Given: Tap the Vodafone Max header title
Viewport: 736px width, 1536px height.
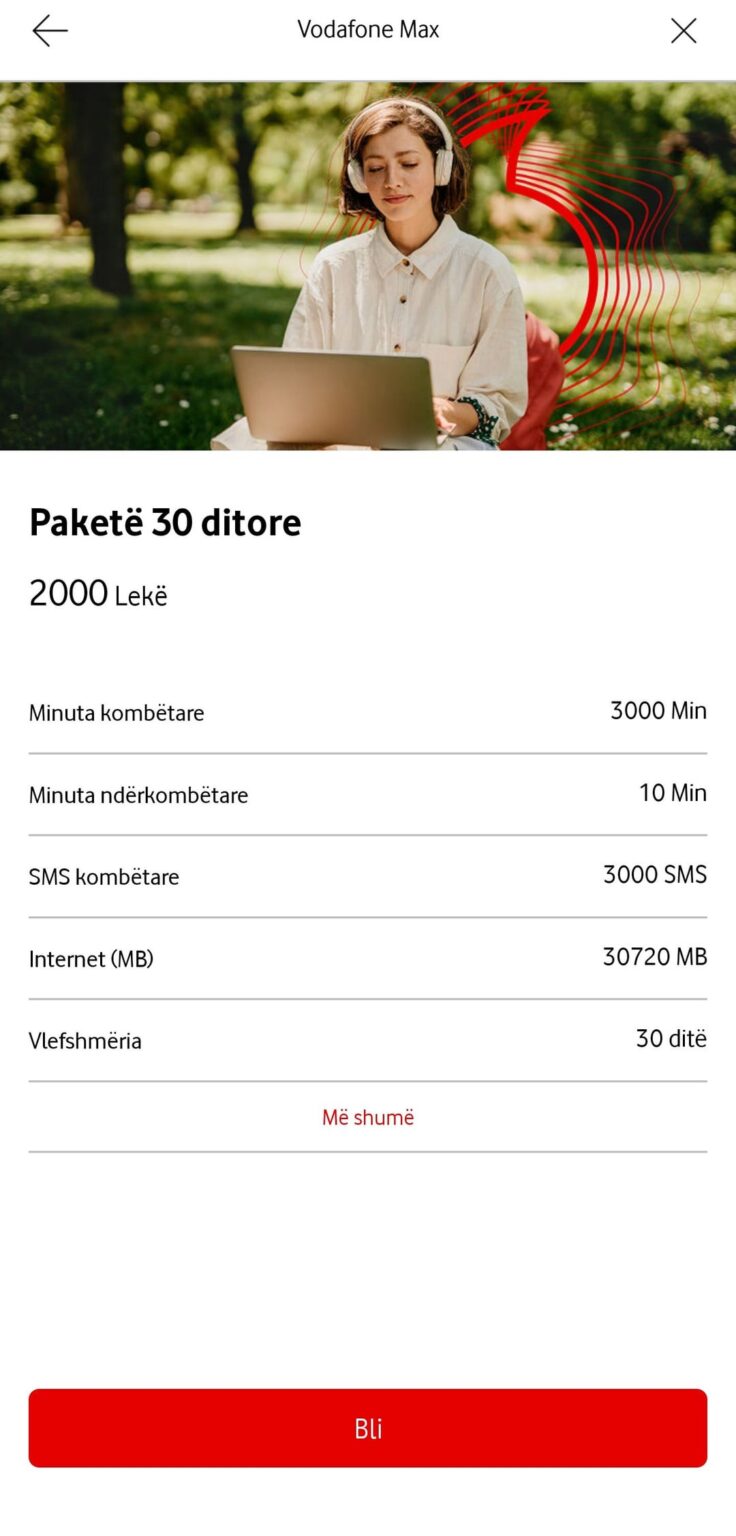Looking at the screenshot, I should [368, 29].
